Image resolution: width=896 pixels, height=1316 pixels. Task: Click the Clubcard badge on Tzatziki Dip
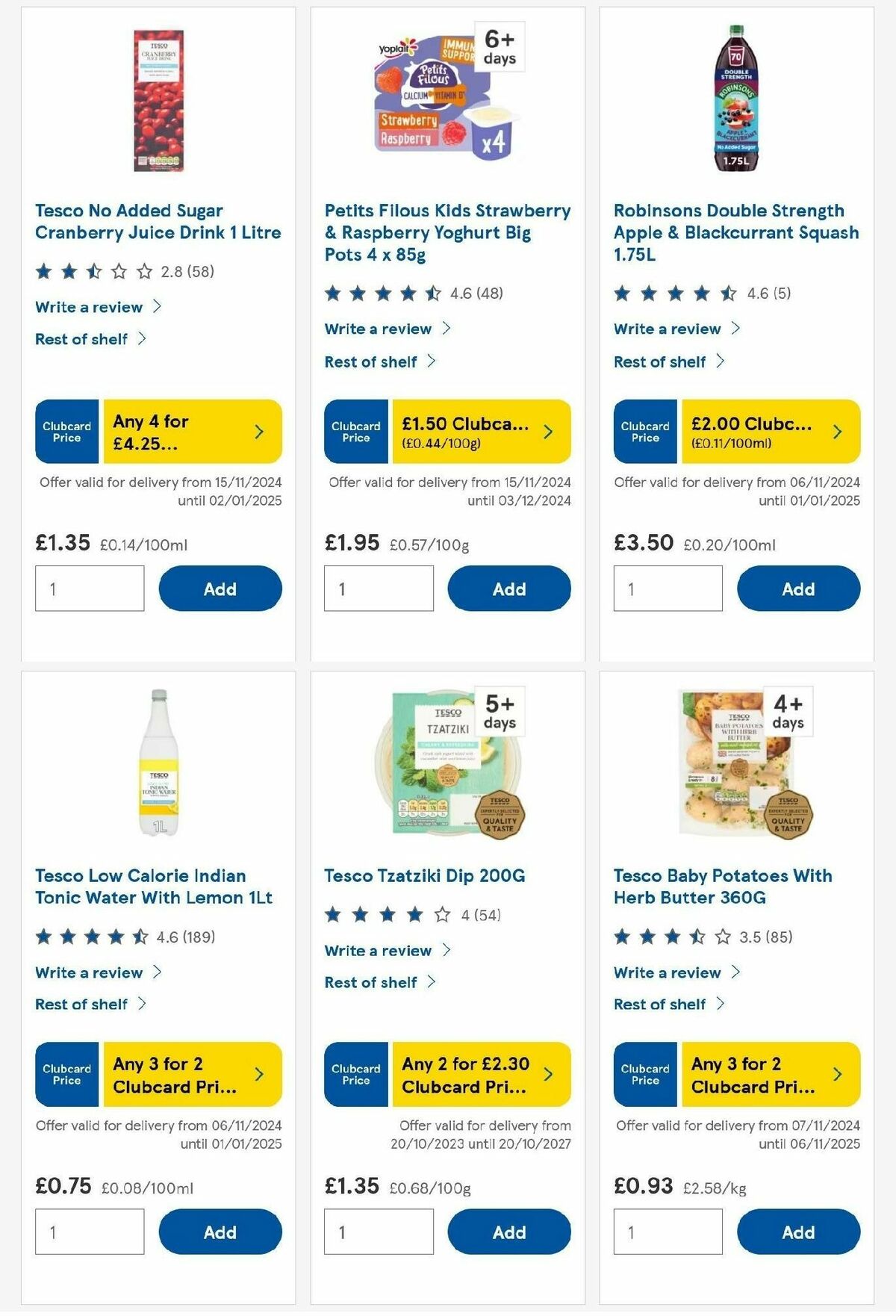[356, 1076]
